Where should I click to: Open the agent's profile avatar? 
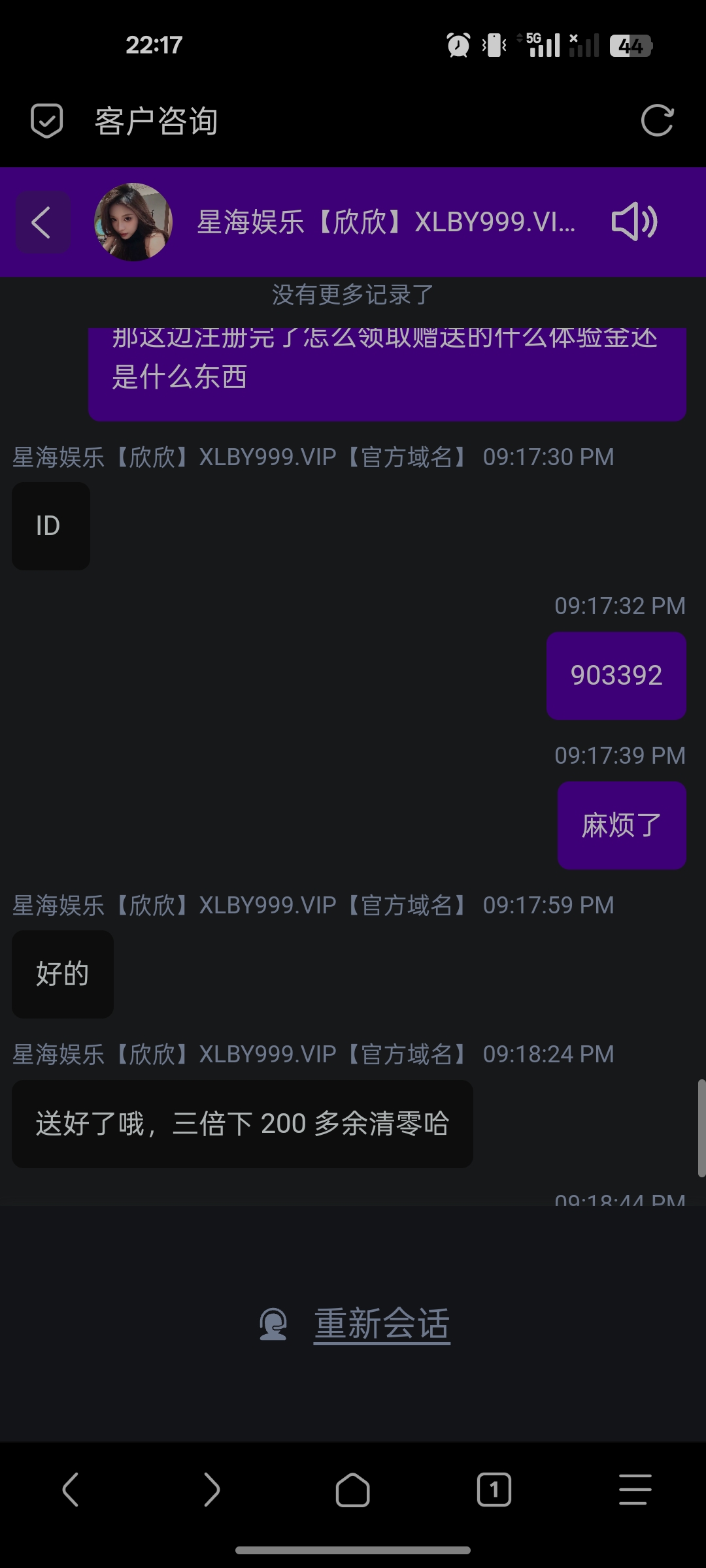(x=133, y=222)
